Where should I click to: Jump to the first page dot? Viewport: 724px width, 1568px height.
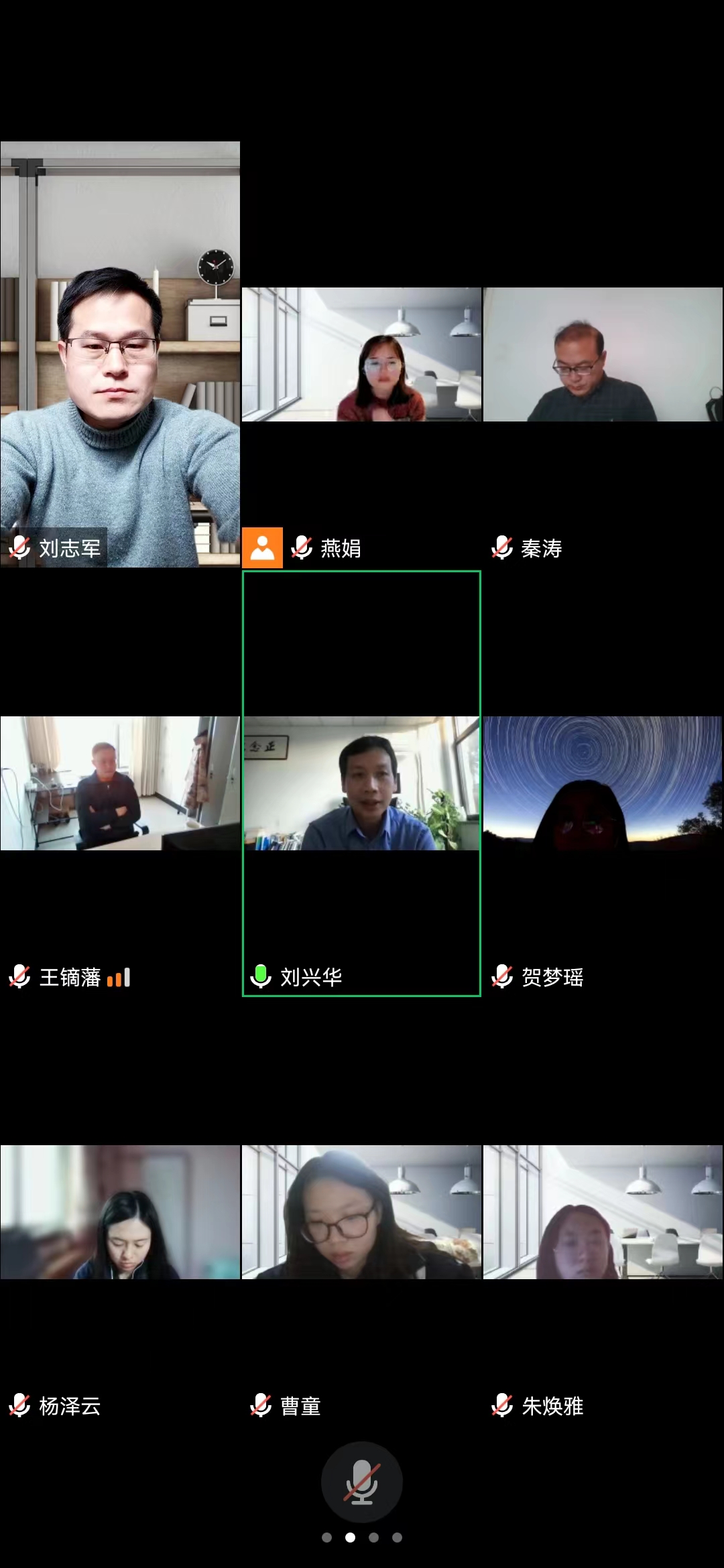pyautogui.click(x=326, y=1537)
